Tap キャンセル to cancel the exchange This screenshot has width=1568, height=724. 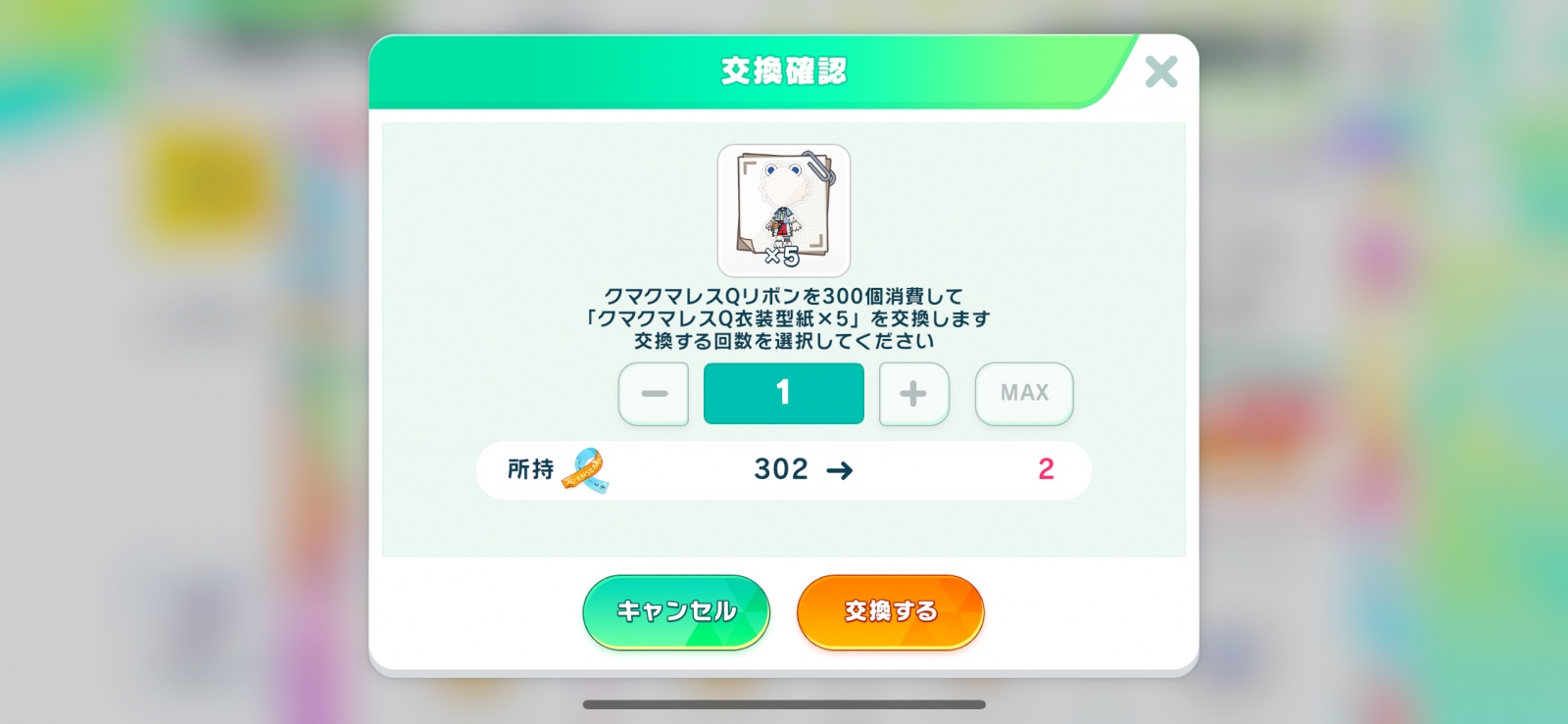click(676, 611)
